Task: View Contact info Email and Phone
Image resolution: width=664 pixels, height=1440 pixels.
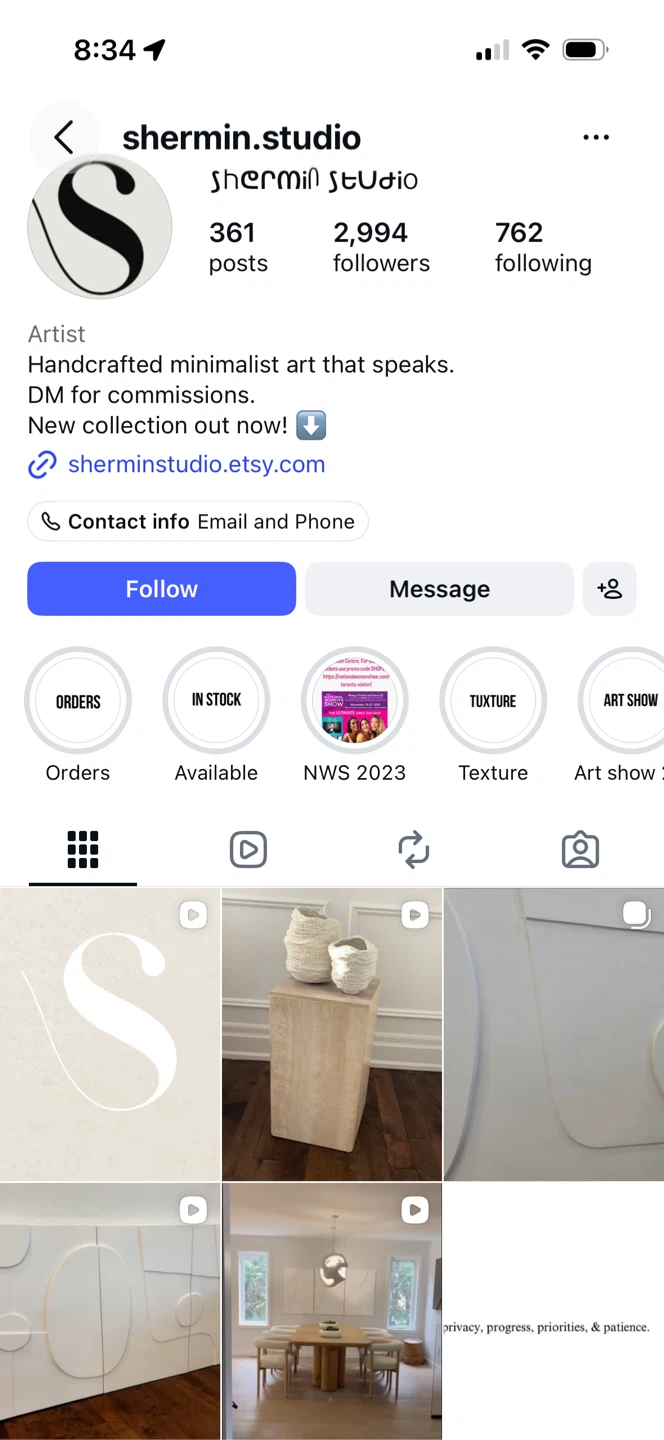Action: [198, 521]
